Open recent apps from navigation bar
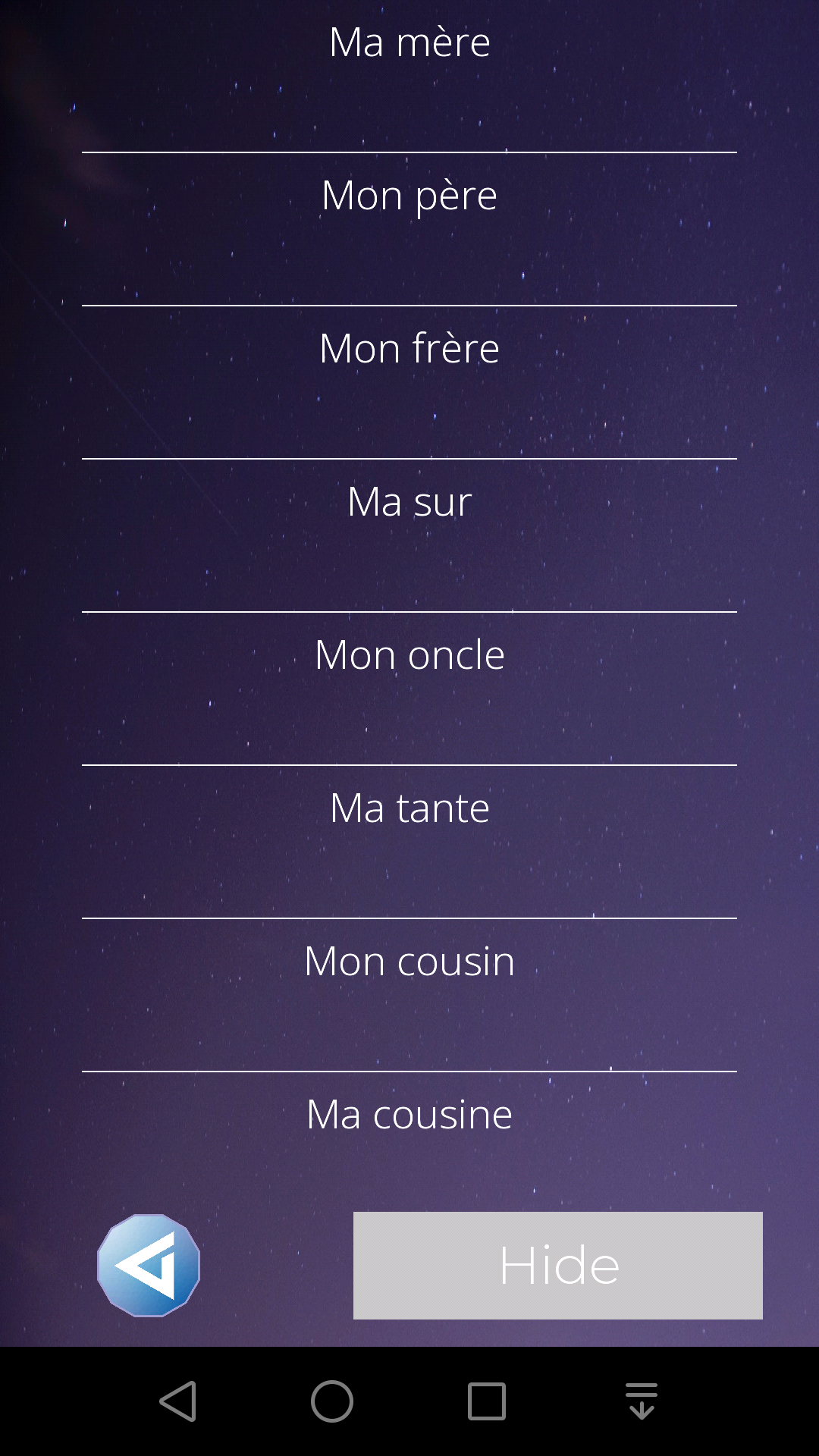Screen dimensions: 819x1456 coord(487,1401)
